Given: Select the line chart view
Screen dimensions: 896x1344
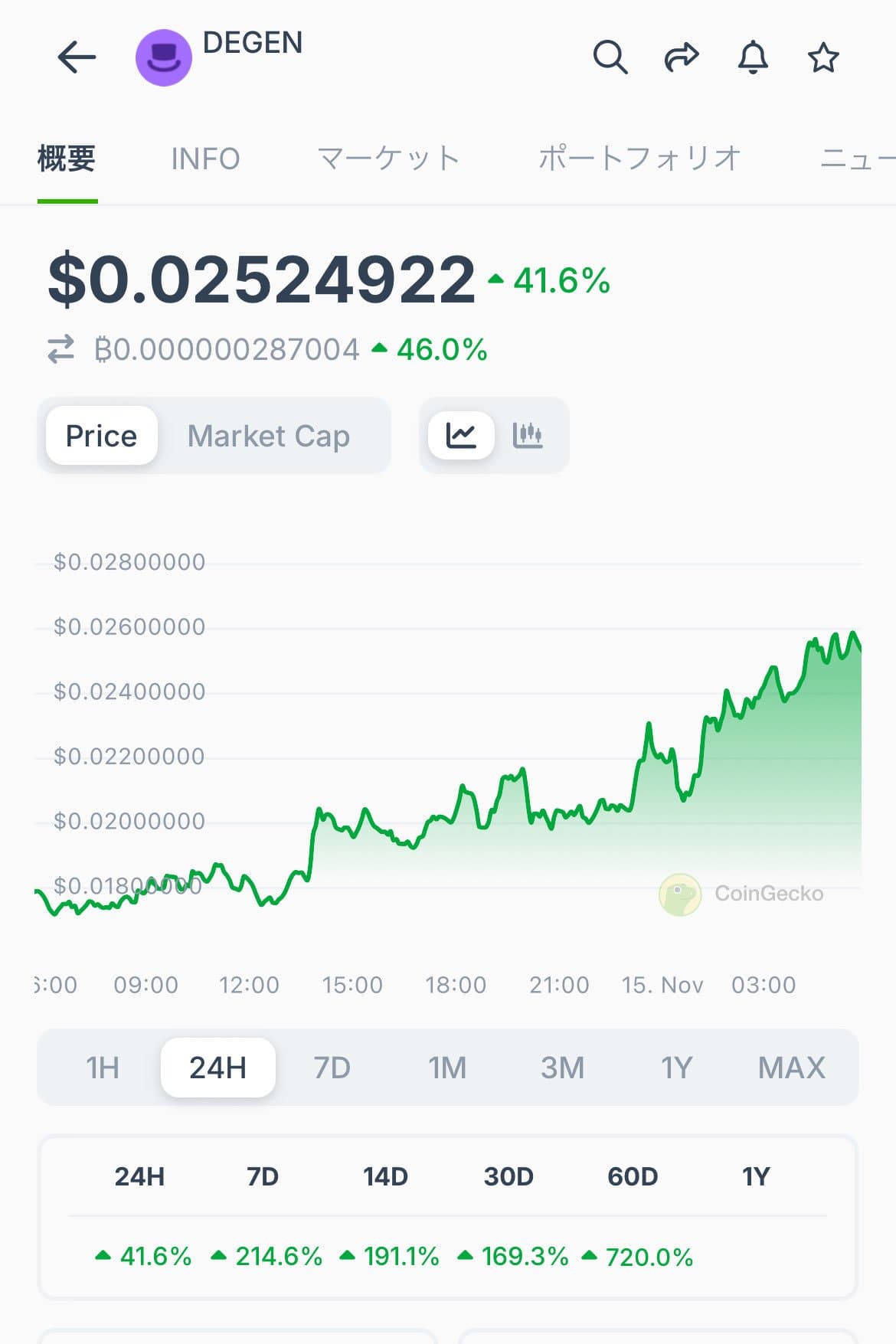Looking at the screenshot, I should point(461,436).
